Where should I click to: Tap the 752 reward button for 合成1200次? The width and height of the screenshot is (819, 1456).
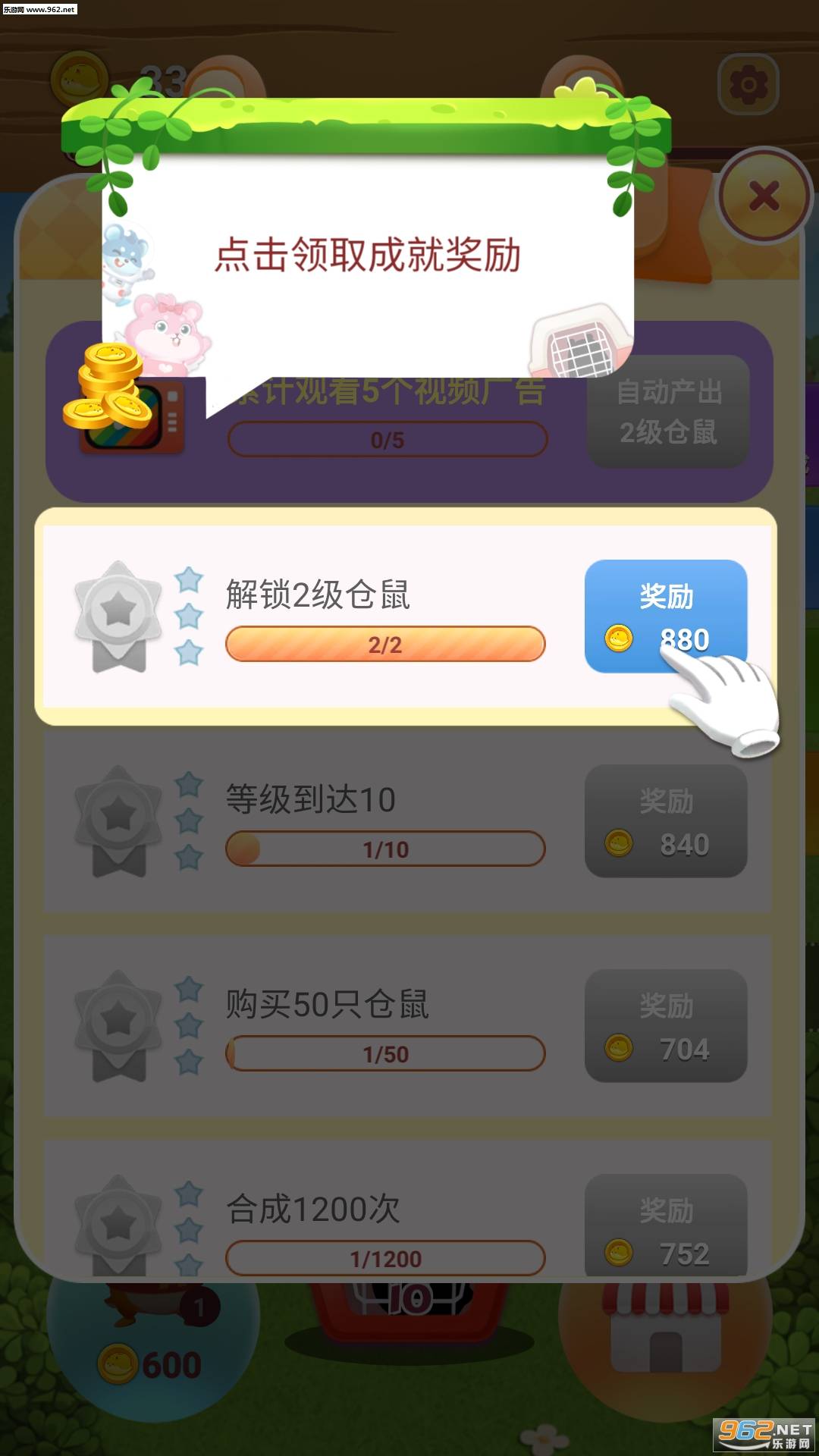pos(665,1226)
